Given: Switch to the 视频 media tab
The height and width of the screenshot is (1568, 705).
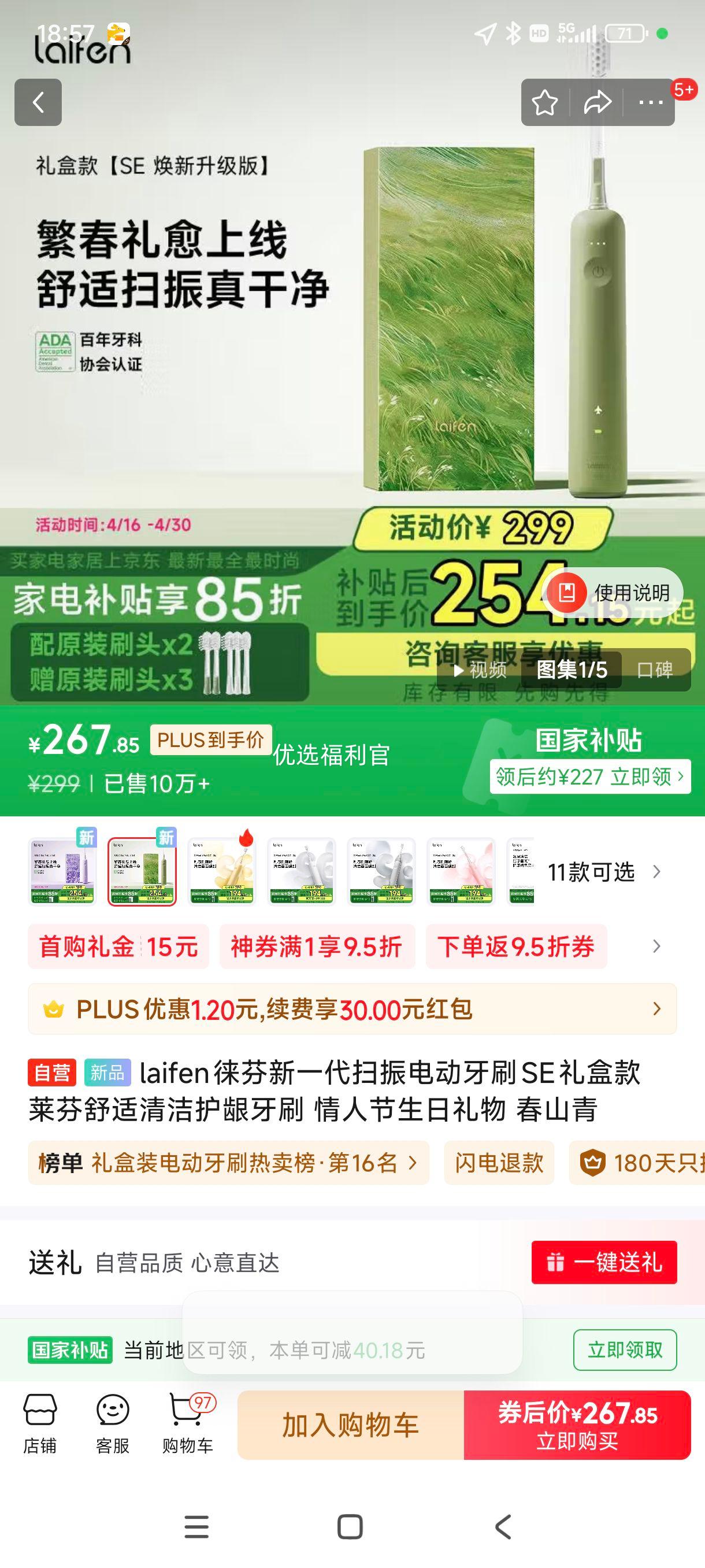Looking at the screenshot, I should [479, 670].
